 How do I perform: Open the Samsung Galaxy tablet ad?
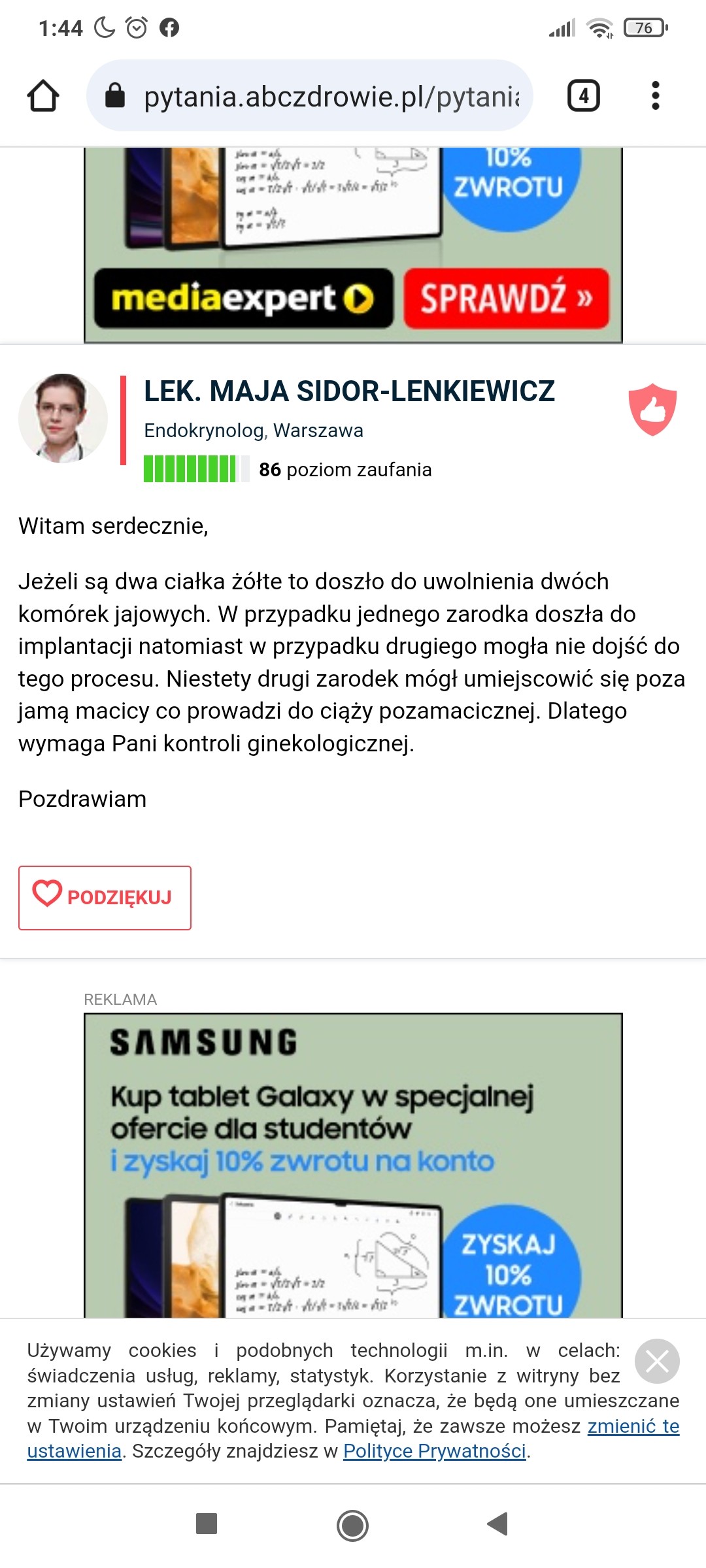tap(353, 1163)
